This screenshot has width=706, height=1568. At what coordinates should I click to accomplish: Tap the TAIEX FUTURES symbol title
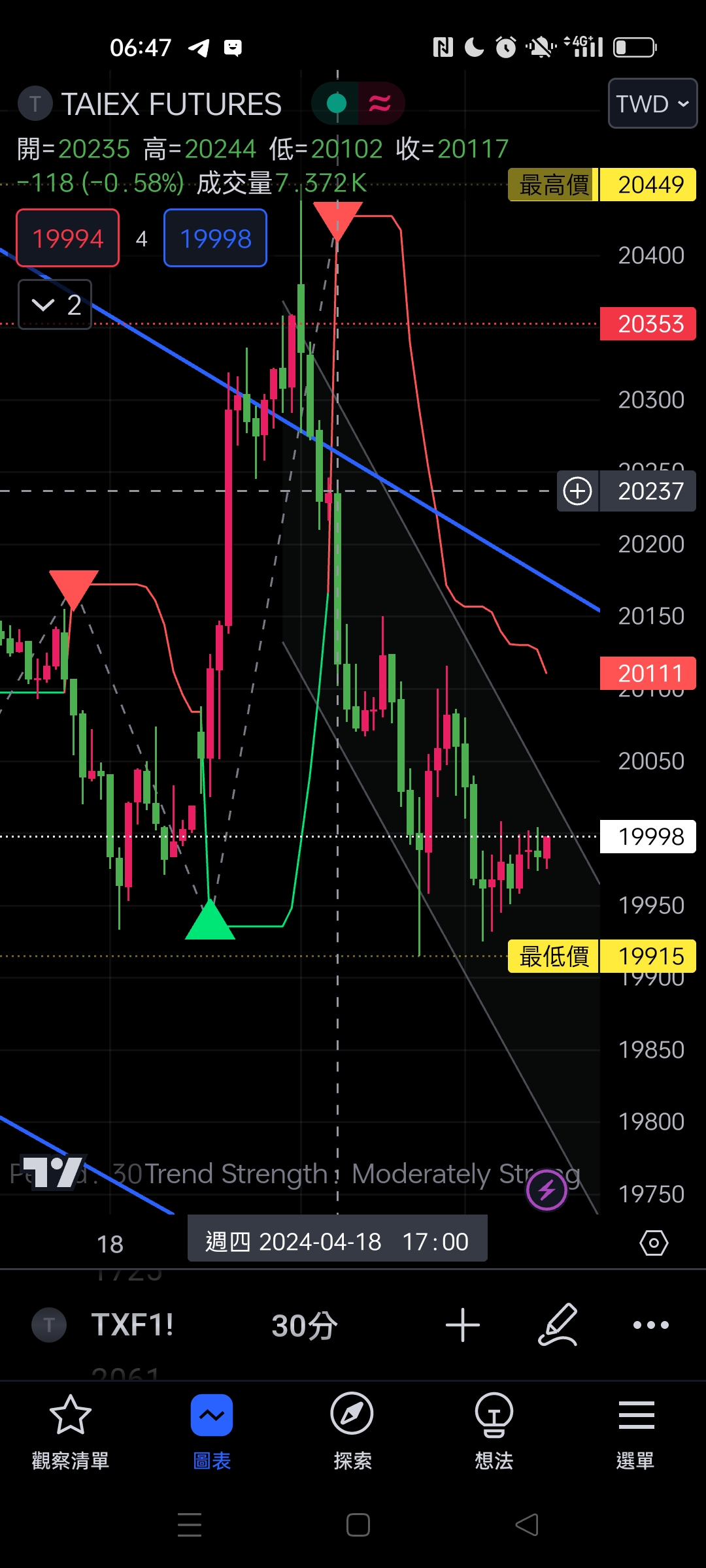(x=171, y=104)
